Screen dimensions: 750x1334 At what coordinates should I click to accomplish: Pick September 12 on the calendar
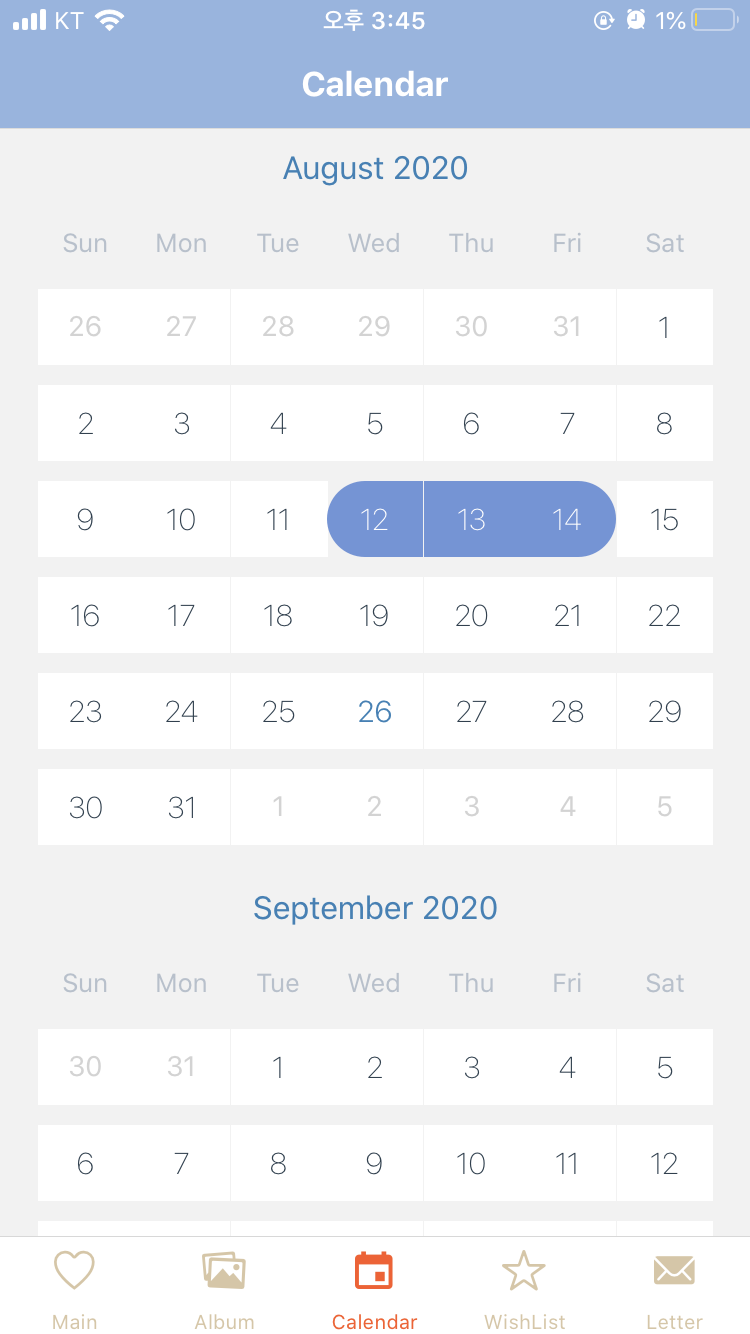coord(664,1164)
